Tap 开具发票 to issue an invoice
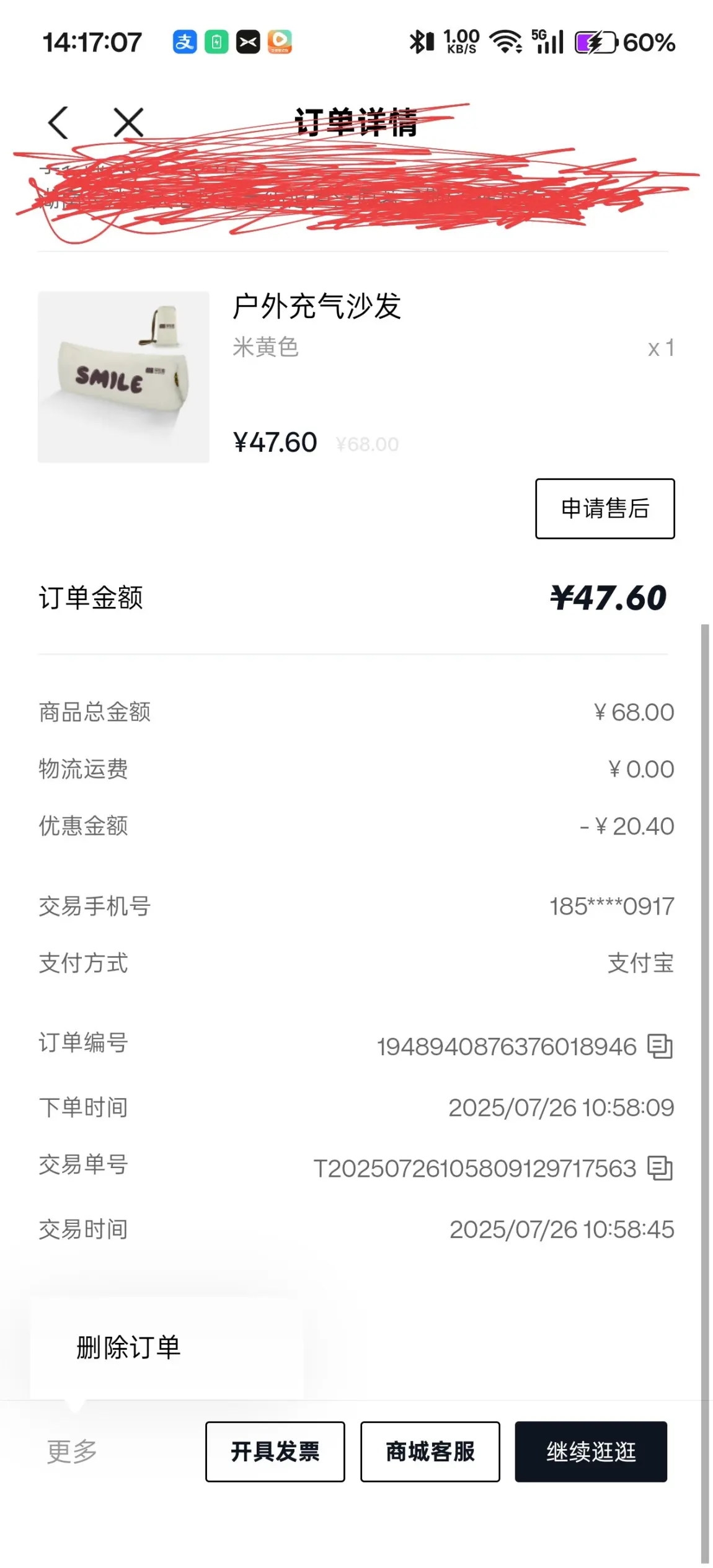 click(275, 1451)
